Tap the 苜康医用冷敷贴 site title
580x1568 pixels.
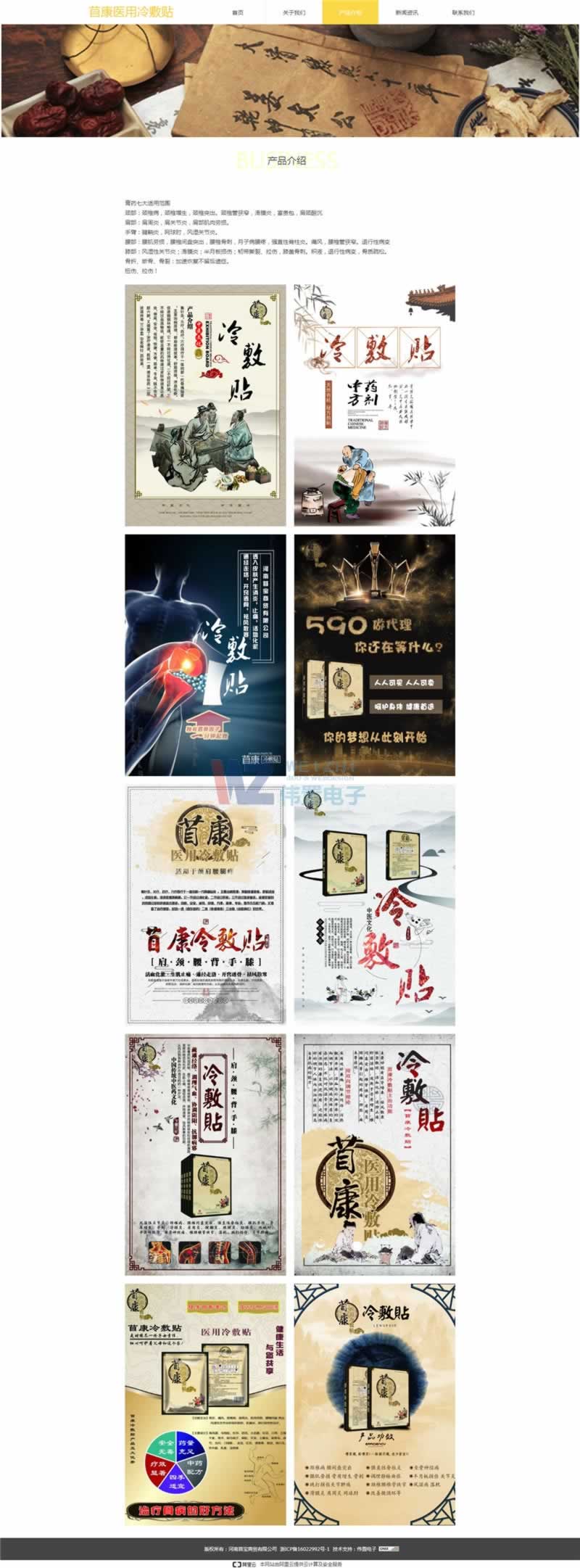[130, 12]
